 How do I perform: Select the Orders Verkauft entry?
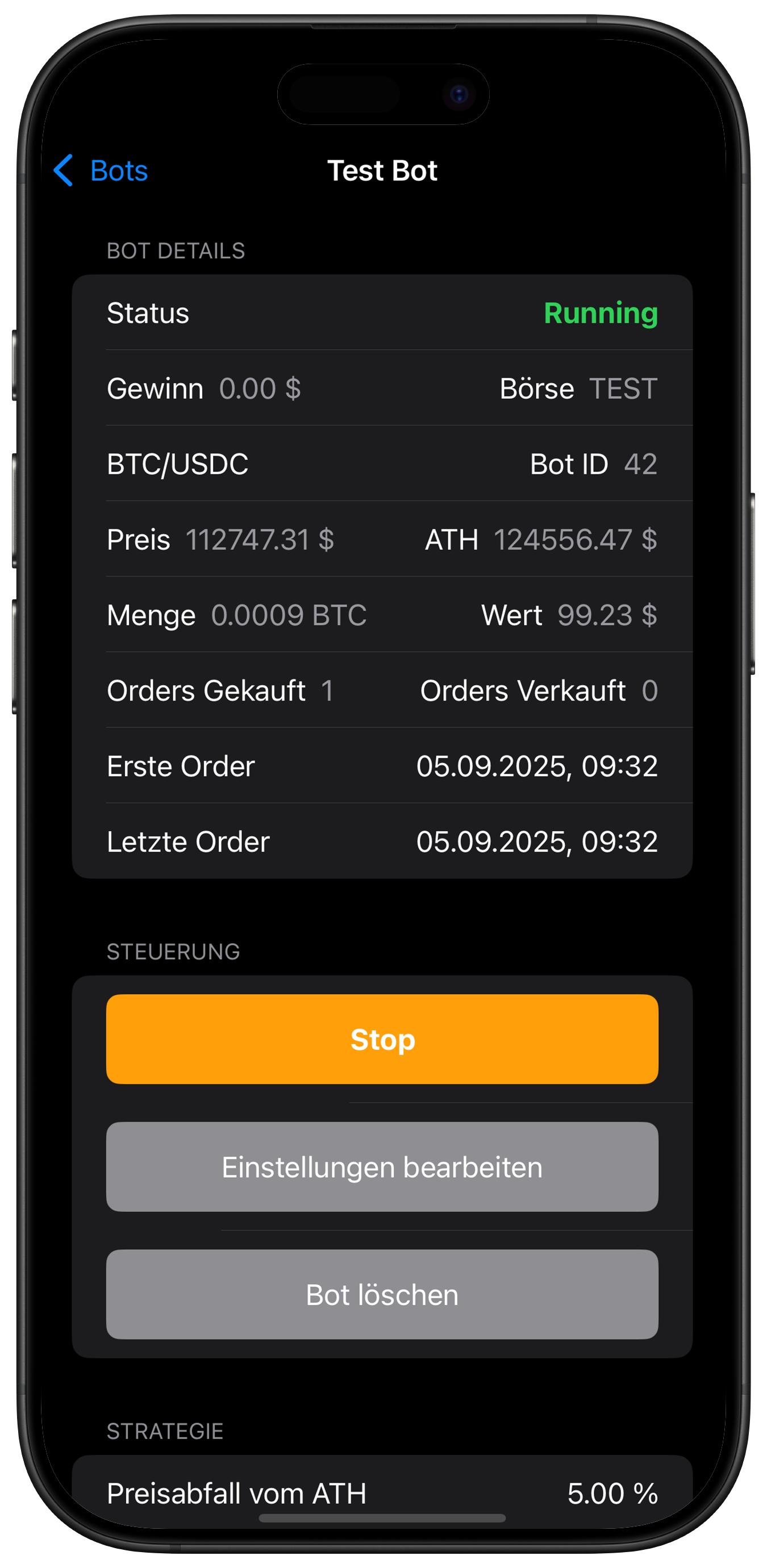(x=538, y=690)
